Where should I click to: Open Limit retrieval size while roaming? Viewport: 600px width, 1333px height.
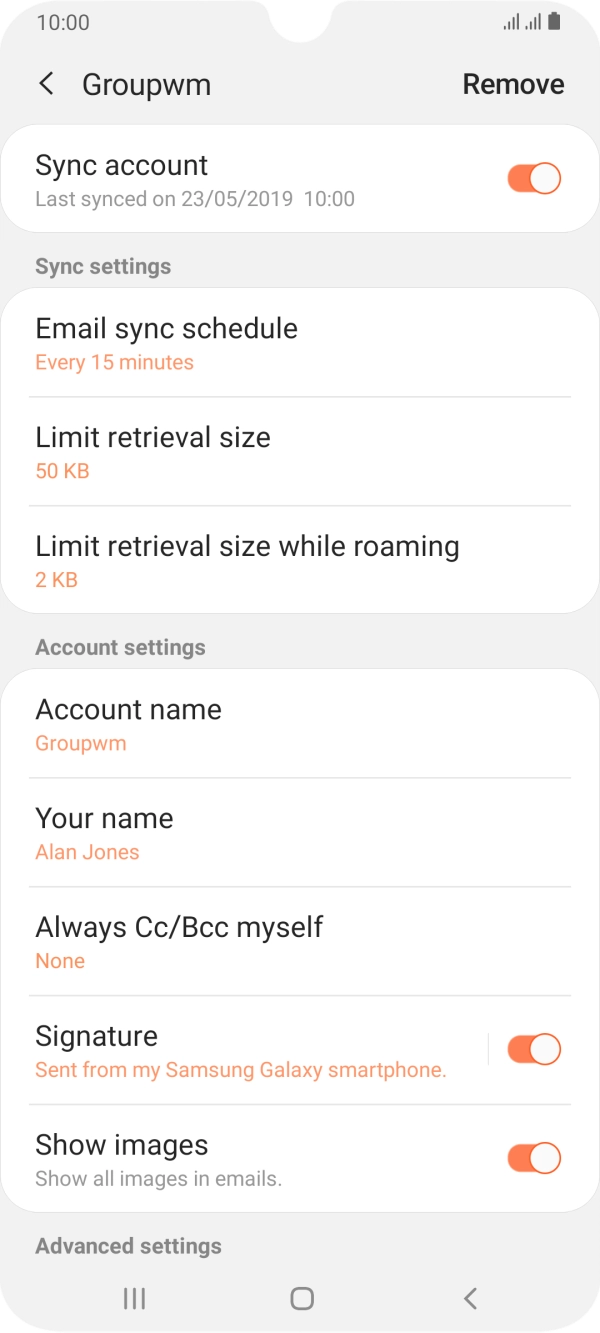click(300, 560)
